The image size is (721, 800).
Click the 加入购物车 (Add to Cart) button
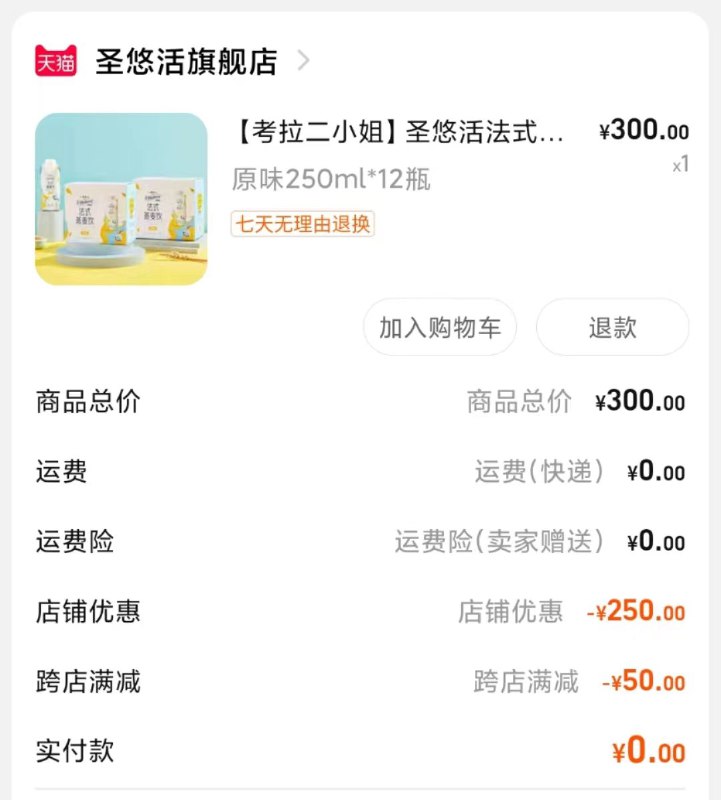438,327
